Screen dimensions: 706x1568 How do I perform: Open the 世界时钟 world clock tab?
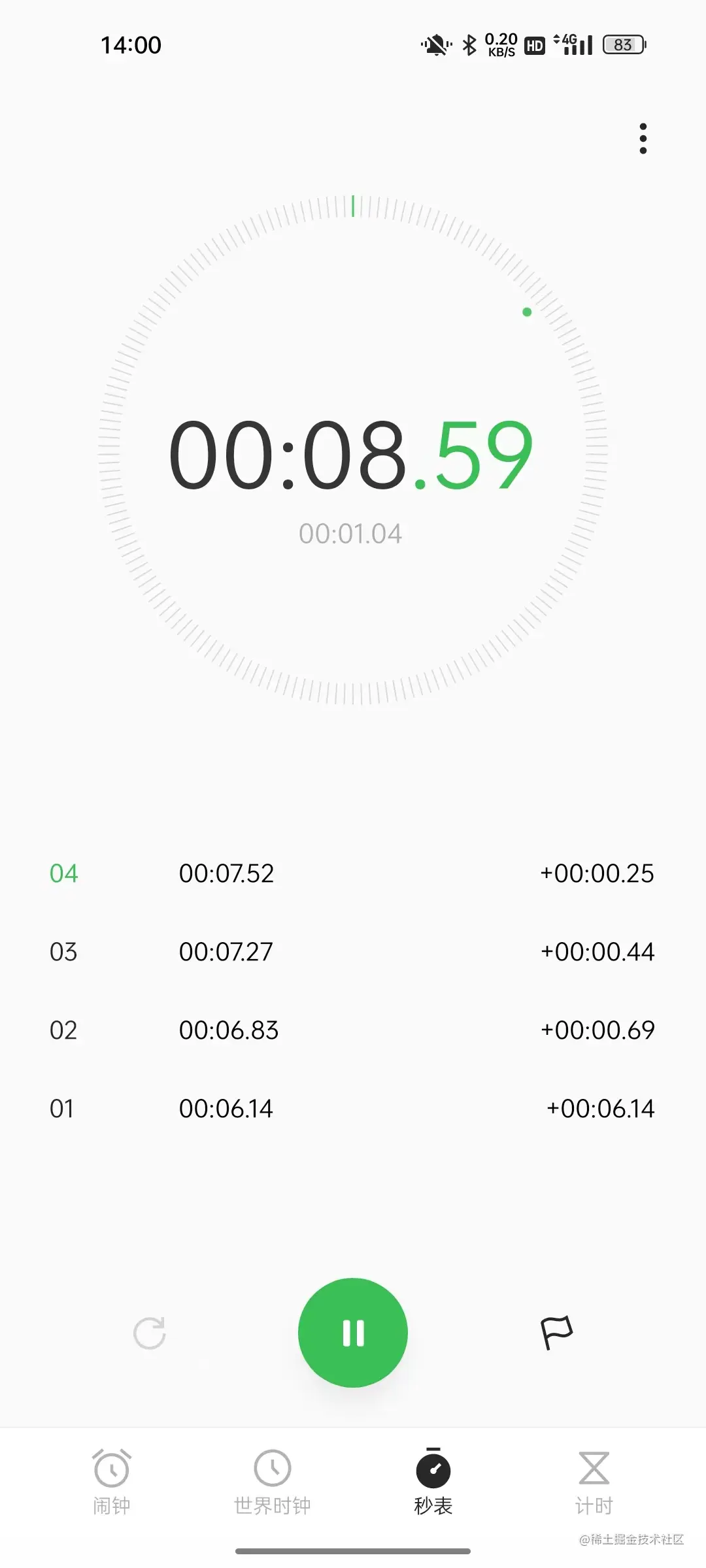tap(273, 1482)
